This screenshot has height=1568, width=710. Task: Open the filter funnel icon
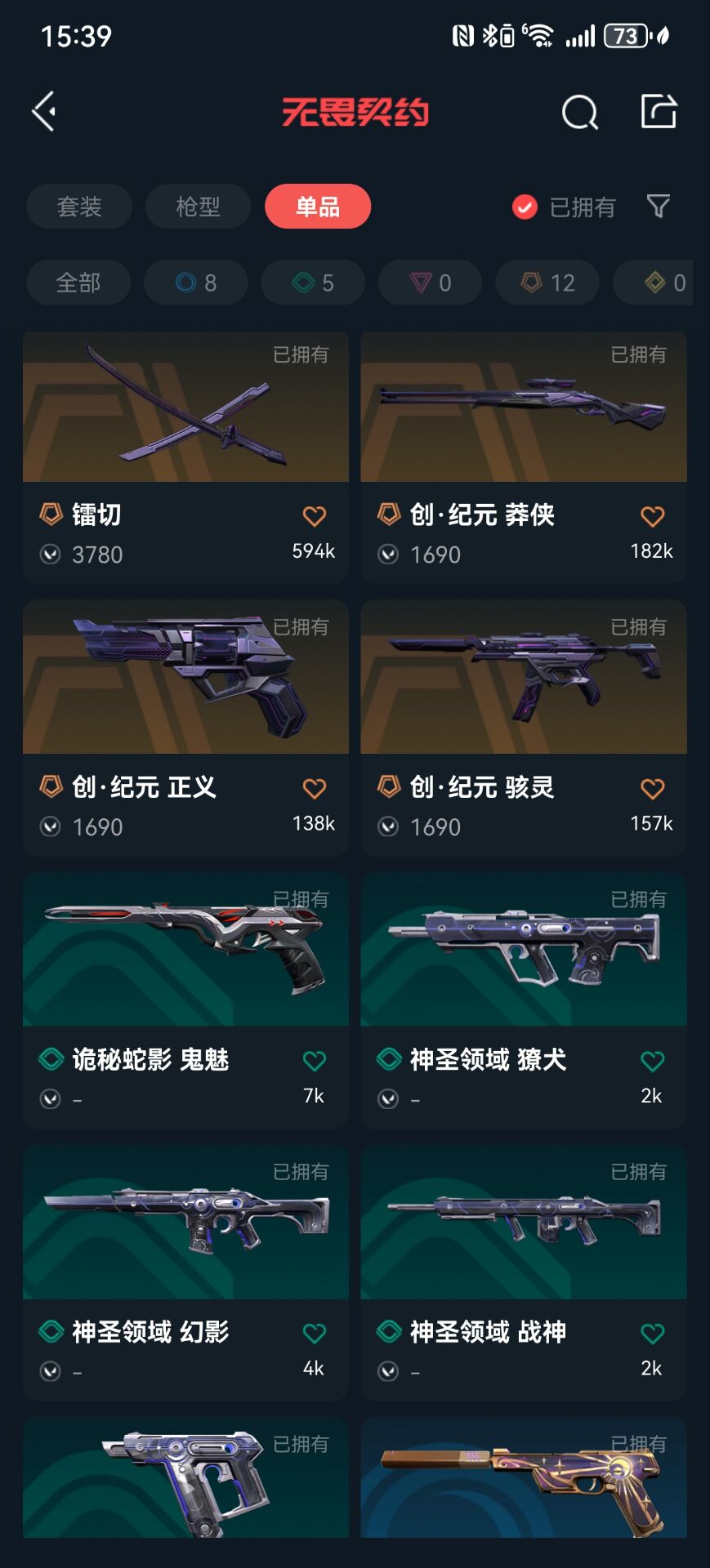pos(658,206)
